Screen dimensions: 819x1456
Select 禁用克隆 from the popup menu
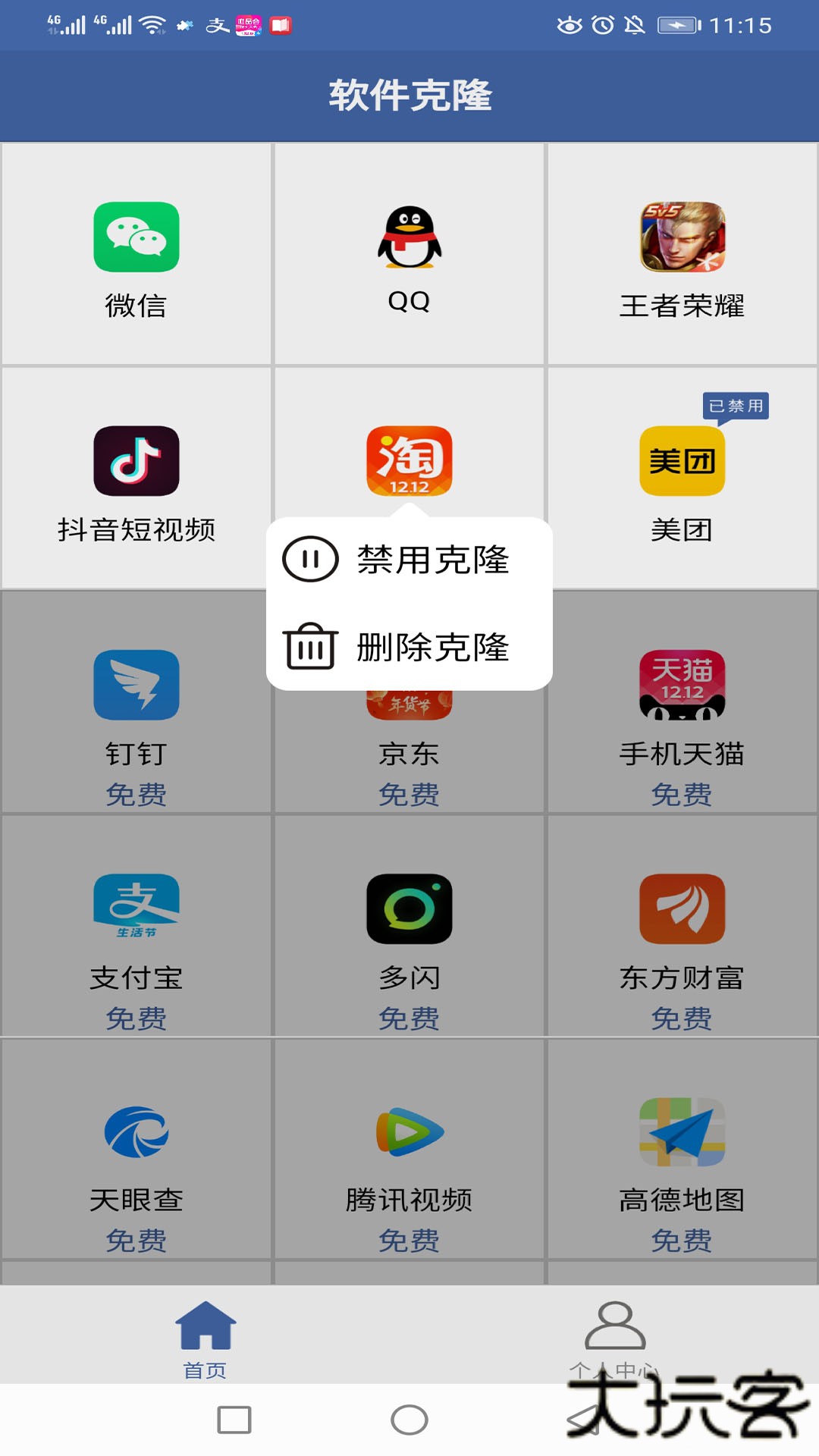pos(409,561)
